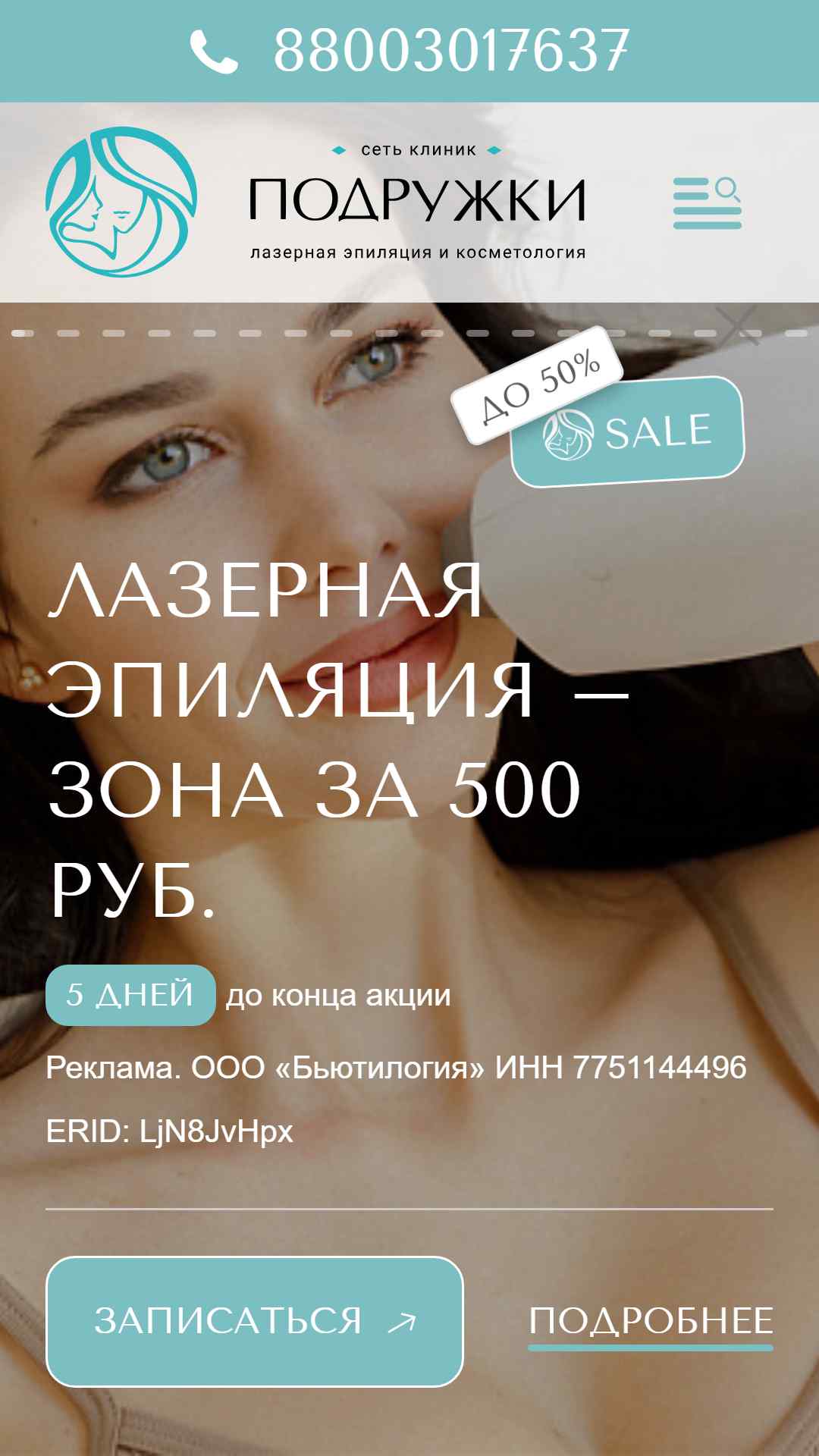The width and height of the screenshot is (819, 1456).
Task: Tap the Подружки clinic logo
Action: click(x=121, y=202)
